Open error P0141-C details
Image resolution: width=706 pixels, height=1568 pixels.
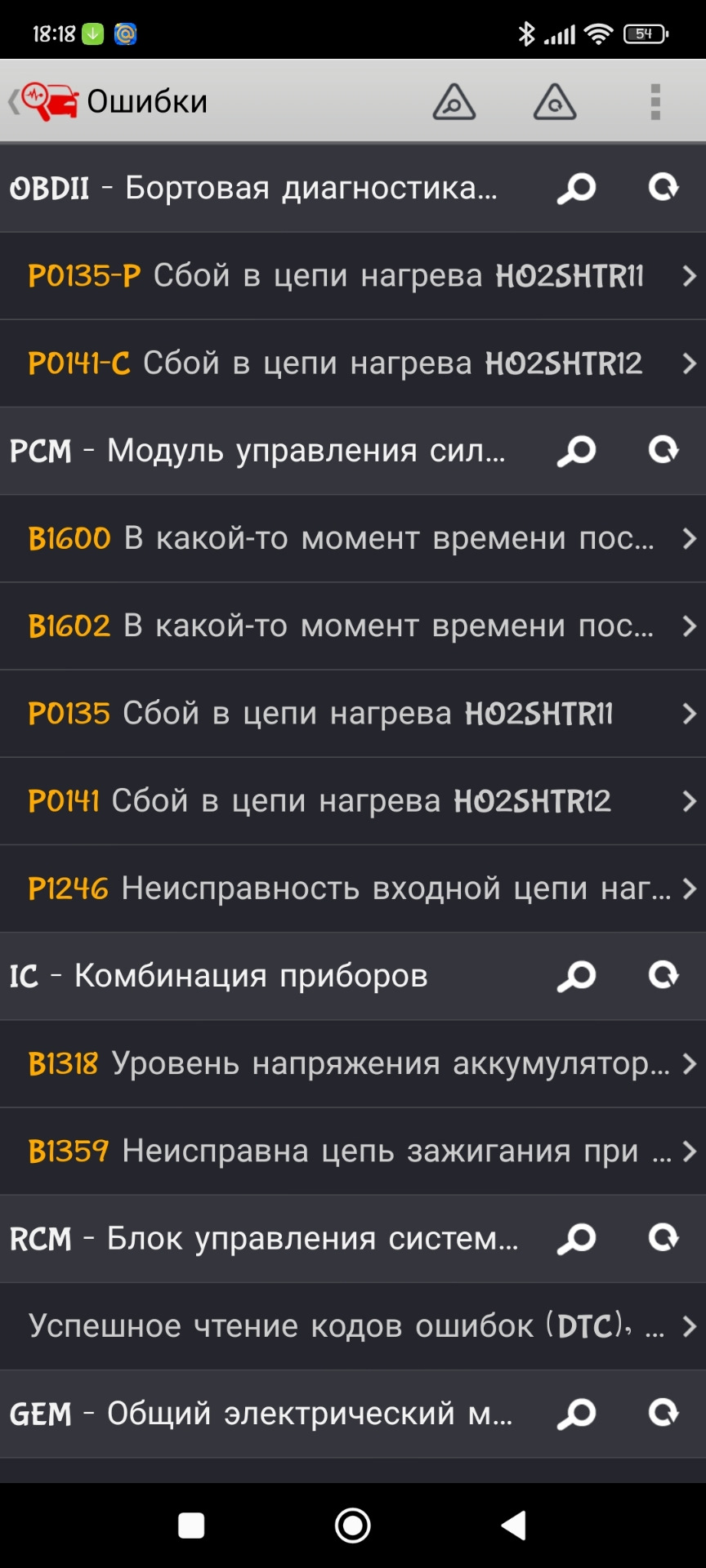pos(353,363)
